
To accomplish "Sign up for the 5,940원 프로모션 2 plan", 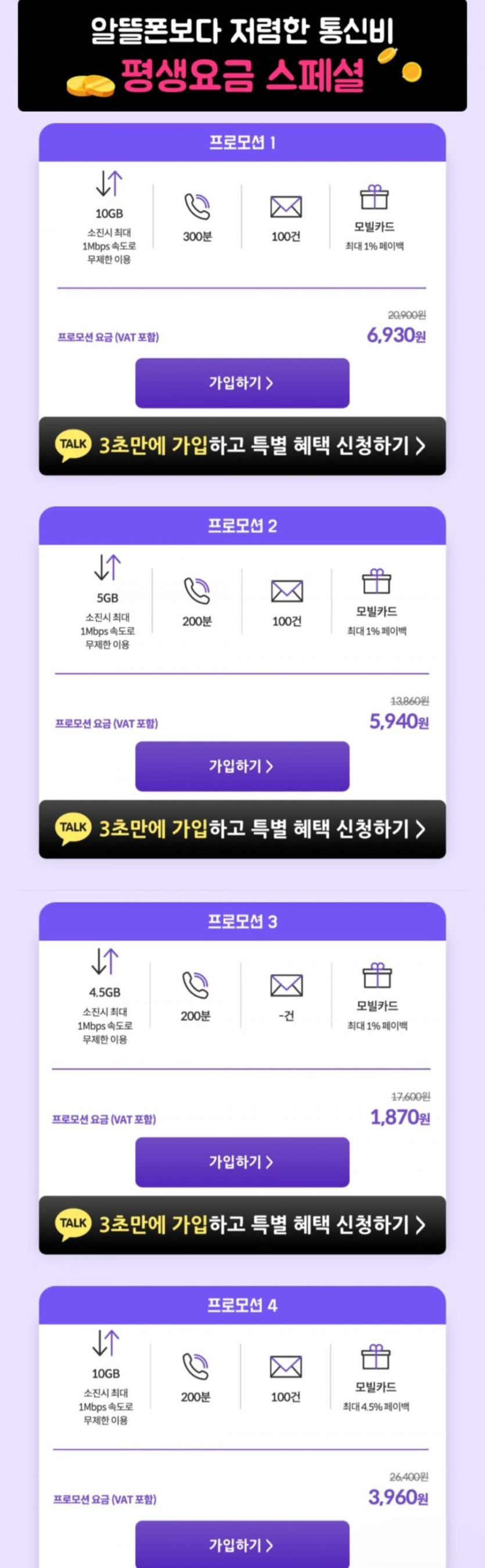I will (242, 766).
